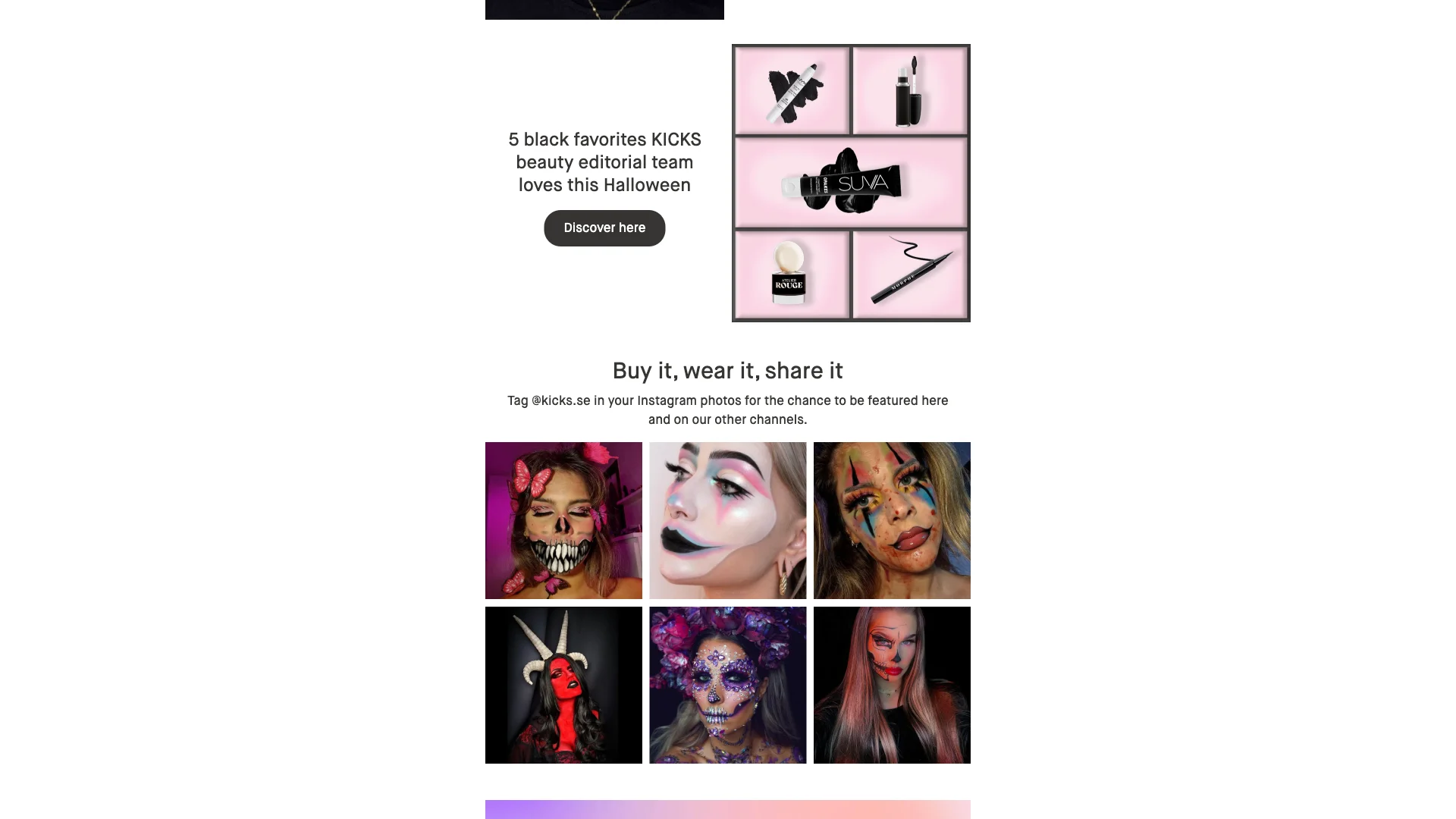View the red devil with horns photo
This screenshot has height=819, width=1456.
(x=563, y=685)
